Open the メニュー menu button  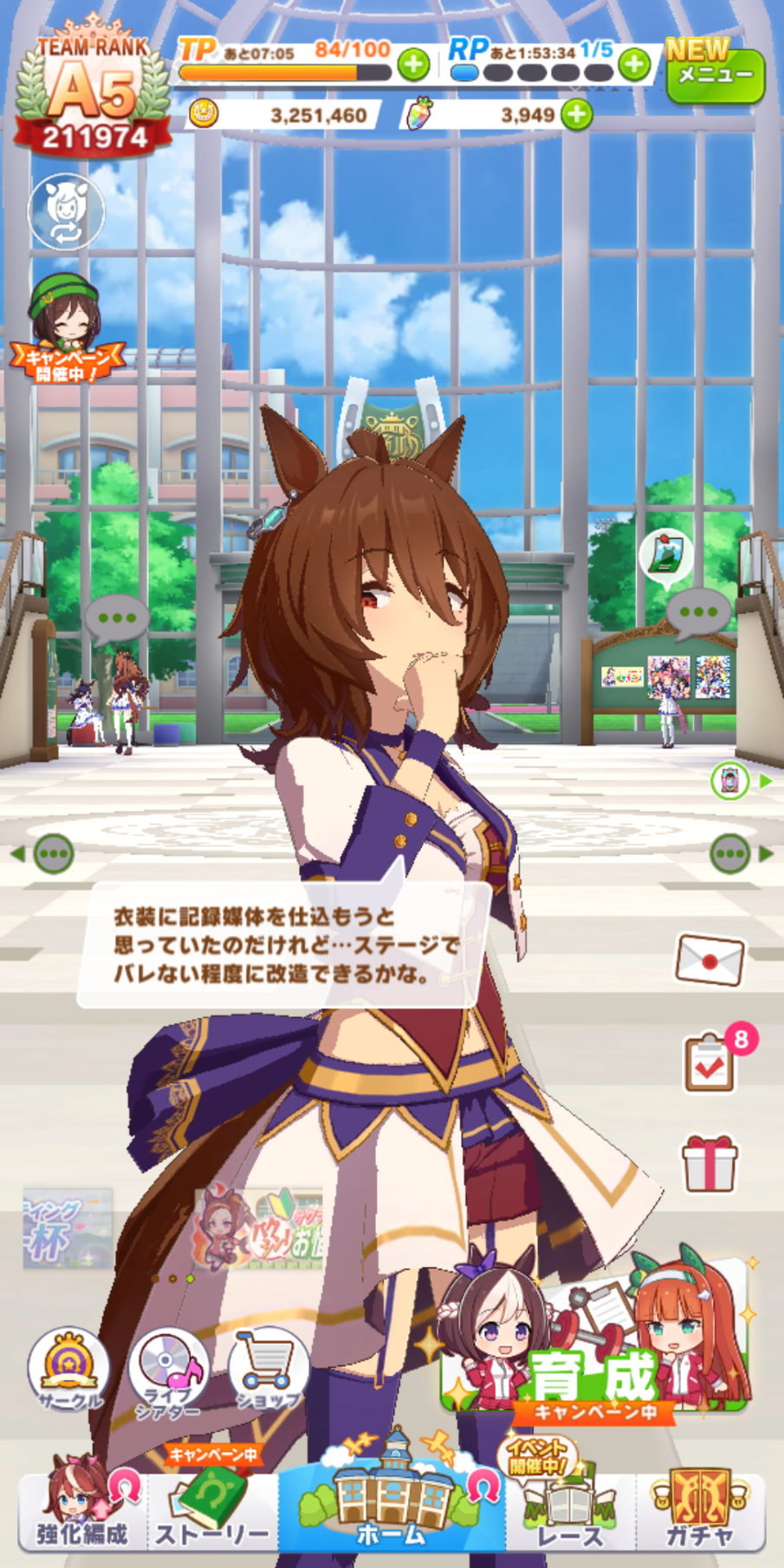[715, 72]
